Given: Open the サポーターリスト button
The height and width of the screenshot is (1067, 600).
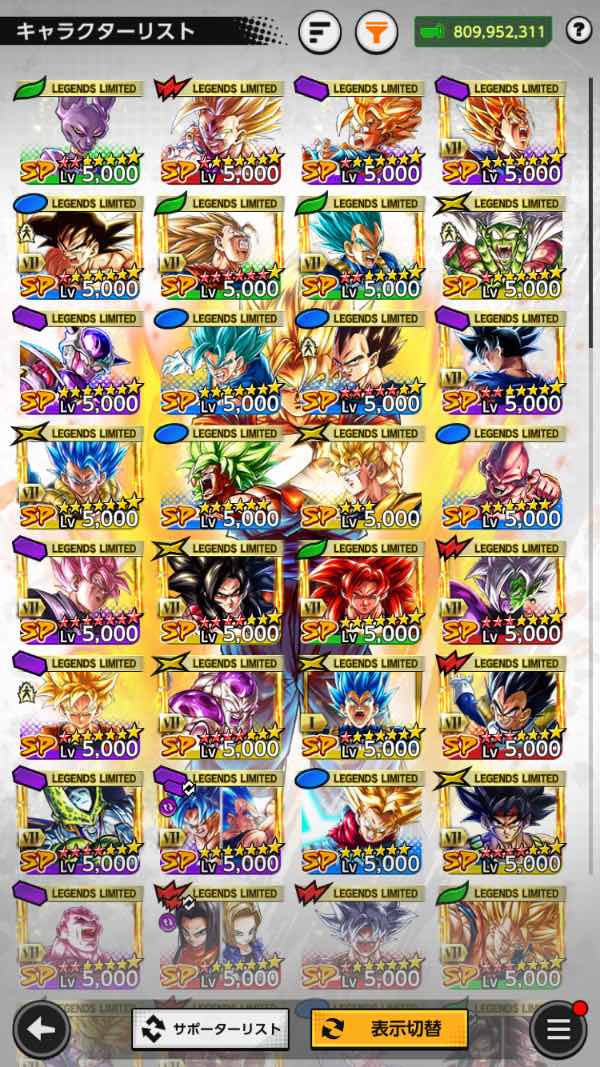Looking at the screenshot, I should (x=210, y=1028).
